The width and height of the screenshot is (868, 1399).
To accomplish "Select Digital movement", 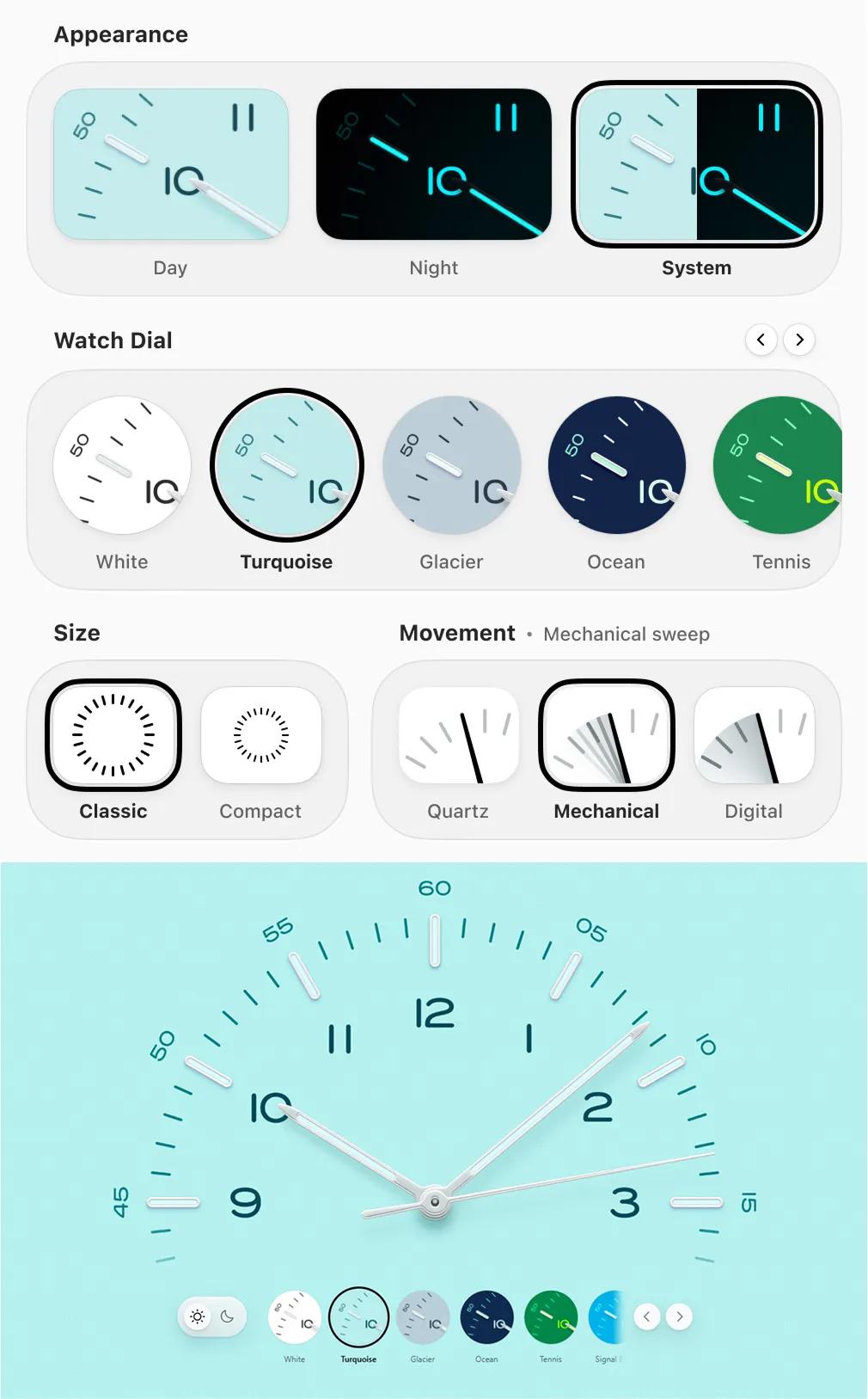I will pos(754,735).
